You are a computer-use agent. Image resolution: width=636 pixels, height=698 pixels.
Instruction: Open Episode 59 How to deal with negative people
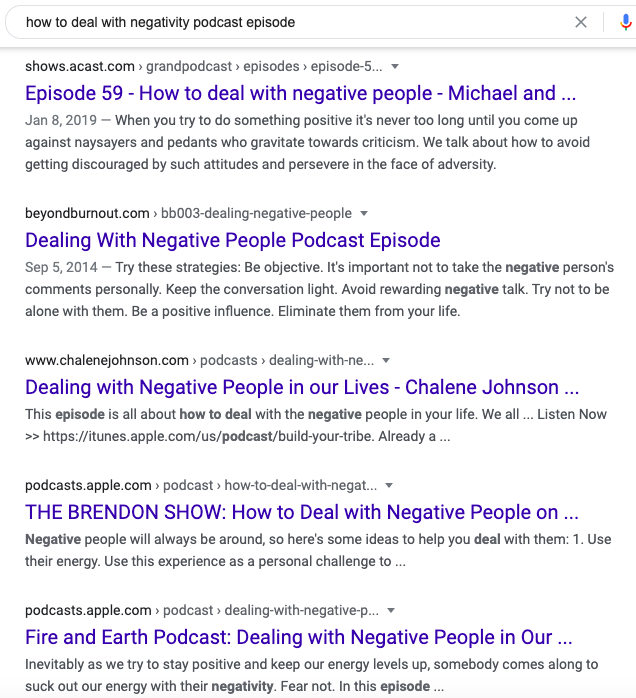(300, 93)
